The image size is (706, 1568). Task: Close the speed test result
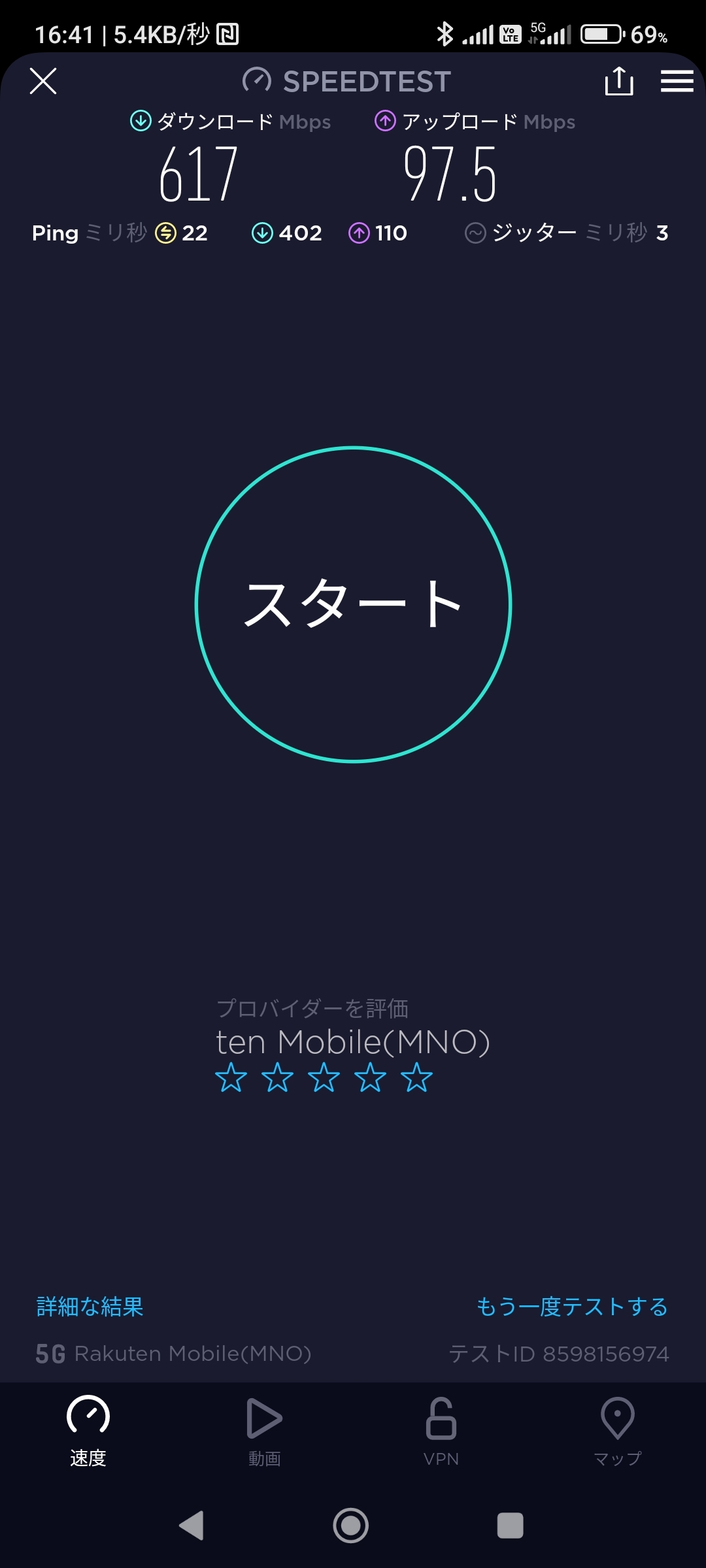[x=43, y=81]
